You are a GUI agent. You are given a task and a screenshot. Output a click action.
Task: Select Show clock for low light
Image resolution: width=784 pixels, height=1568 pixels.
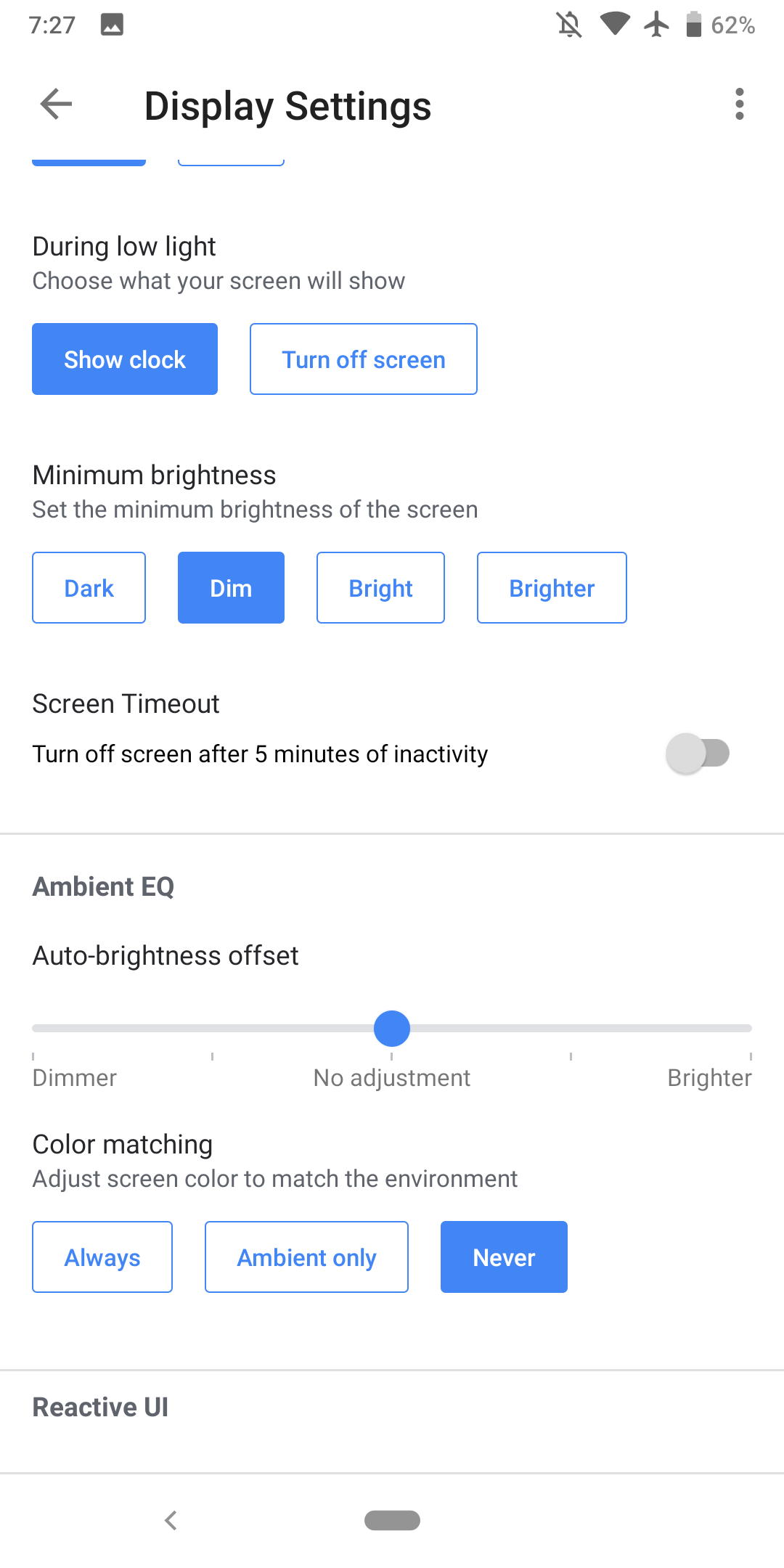tap(125, 359)
